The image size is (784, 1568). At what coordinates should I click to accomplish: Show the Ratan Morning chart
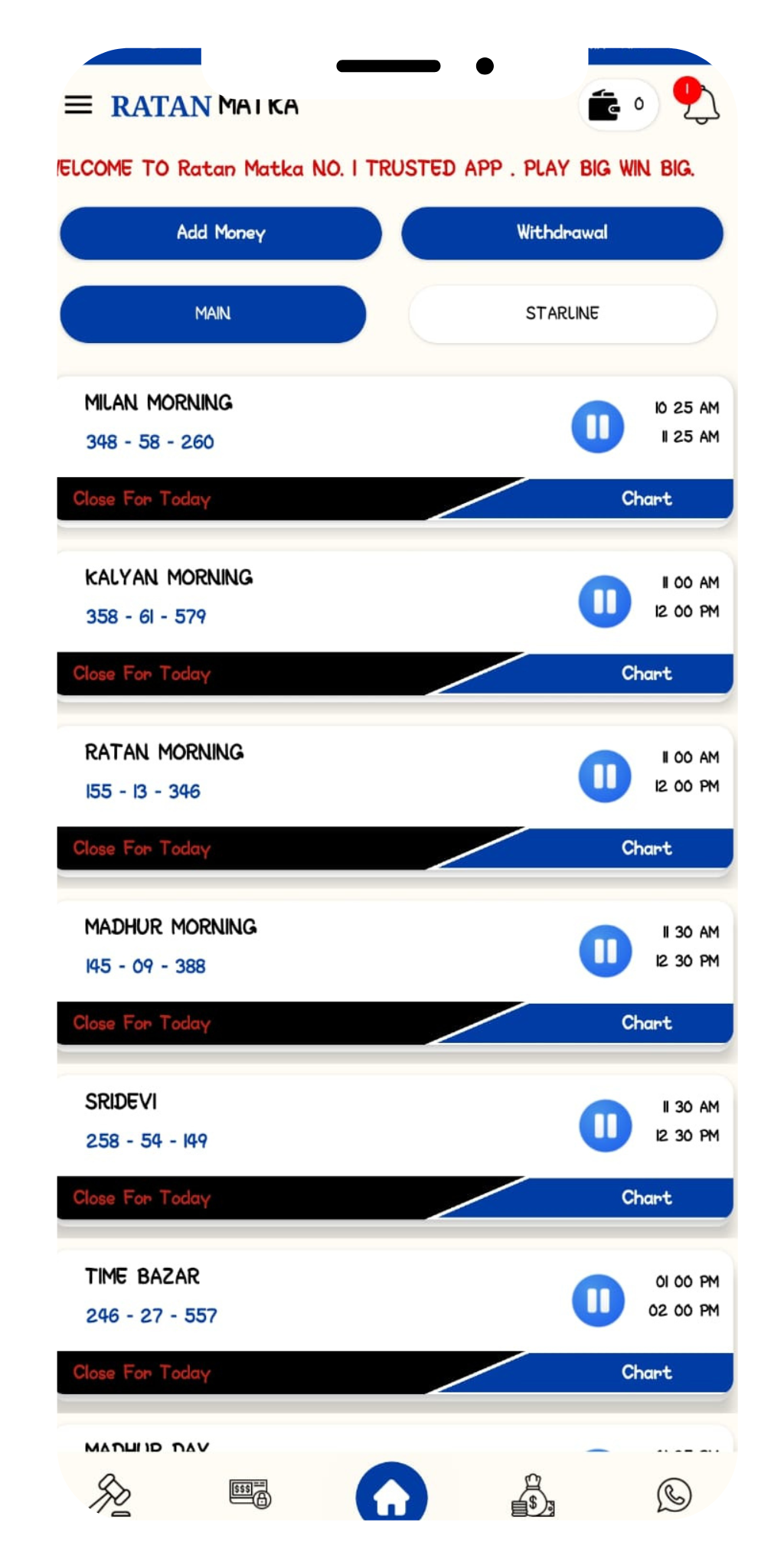point(646,848)
